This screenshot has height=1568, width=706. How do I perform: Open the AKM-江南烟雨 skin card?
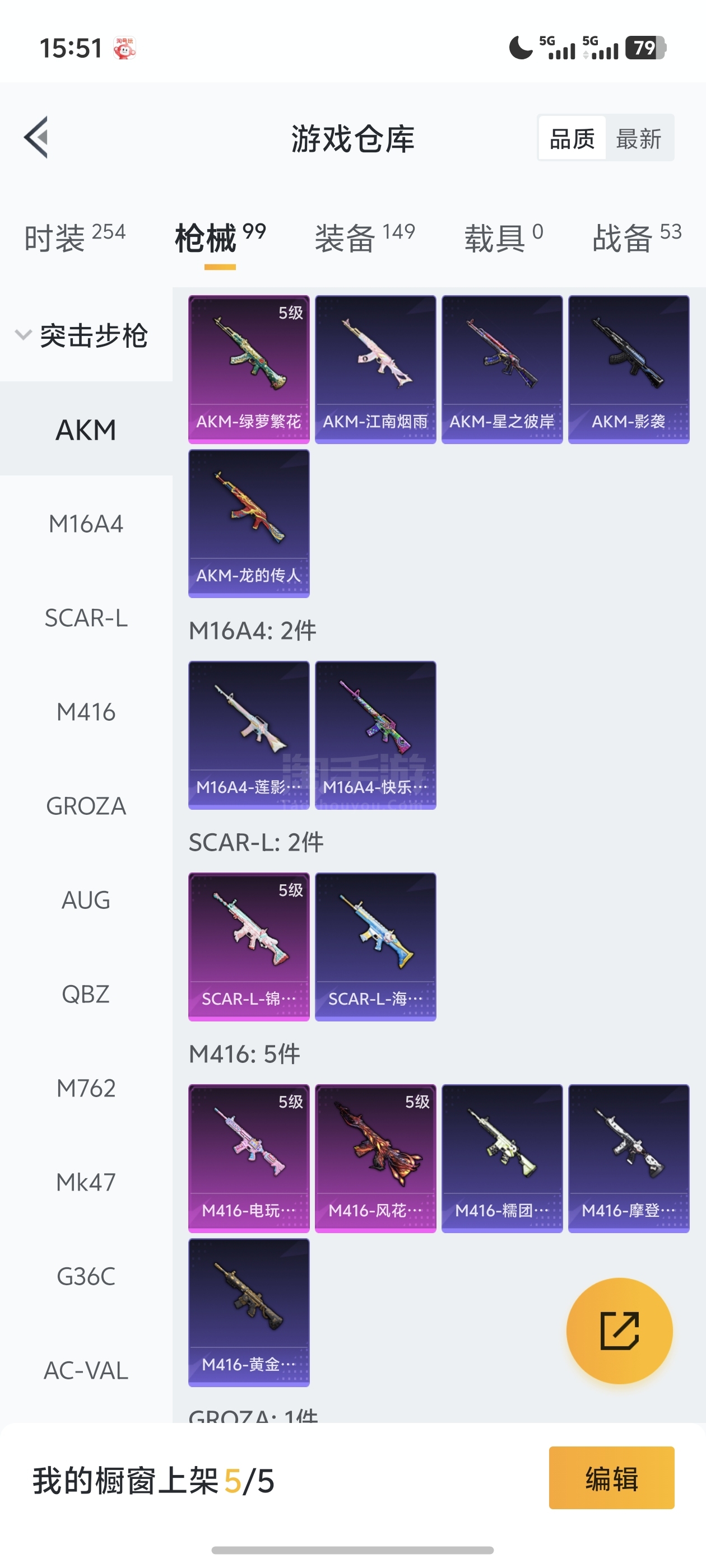[x=375, y=370]
